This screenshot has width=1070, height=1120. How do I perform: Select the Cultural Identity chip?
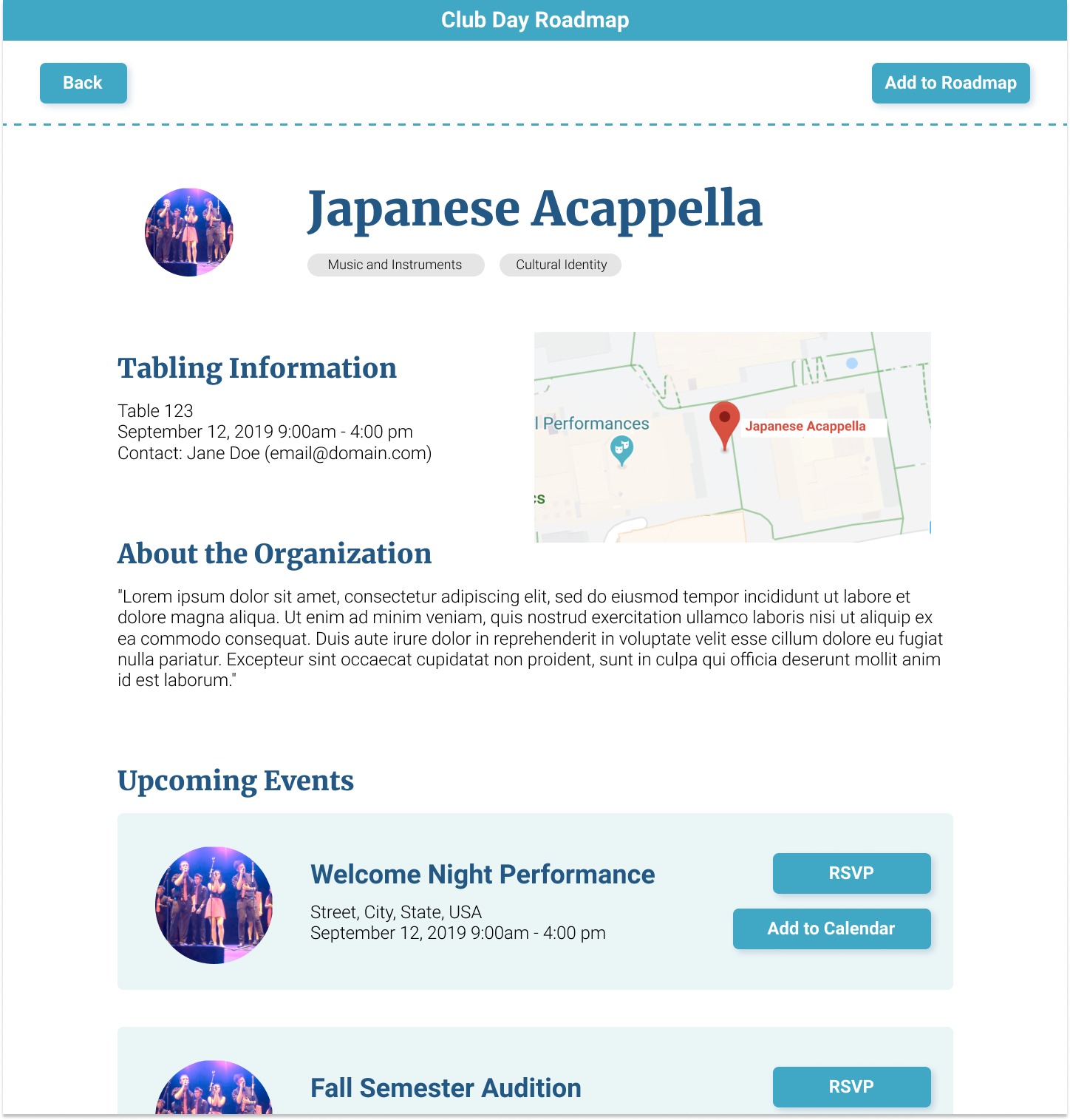561,265
